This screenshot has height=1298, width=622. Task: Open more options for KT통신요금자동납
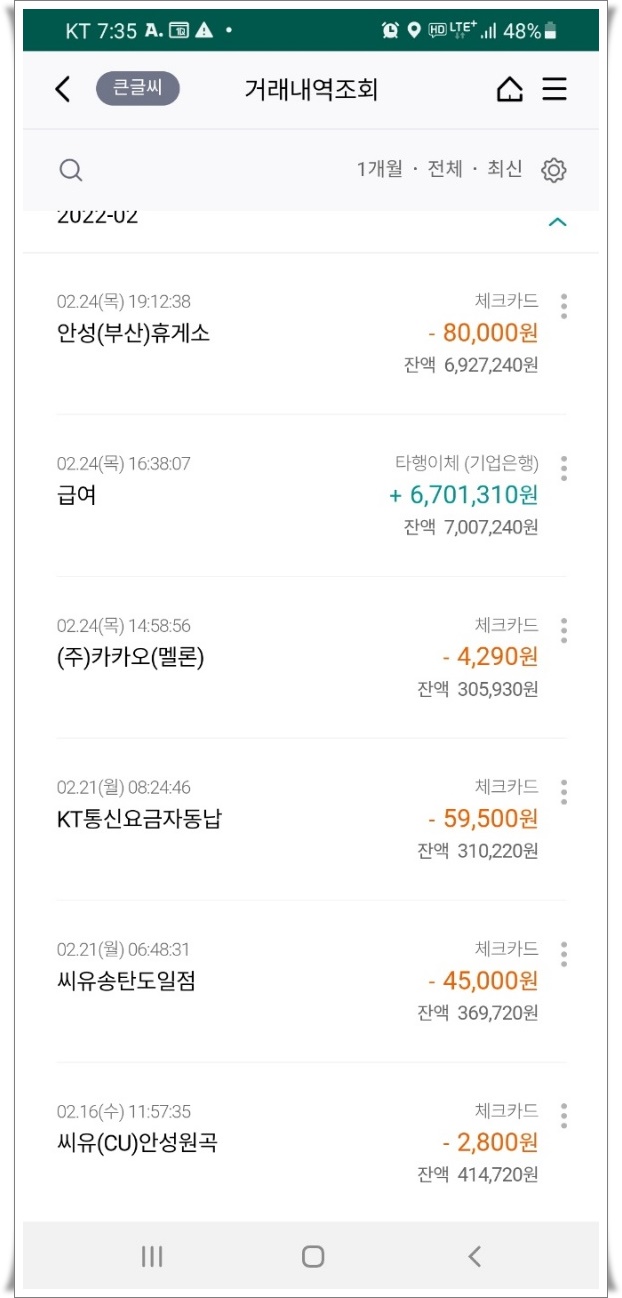[x=564, y=792]
